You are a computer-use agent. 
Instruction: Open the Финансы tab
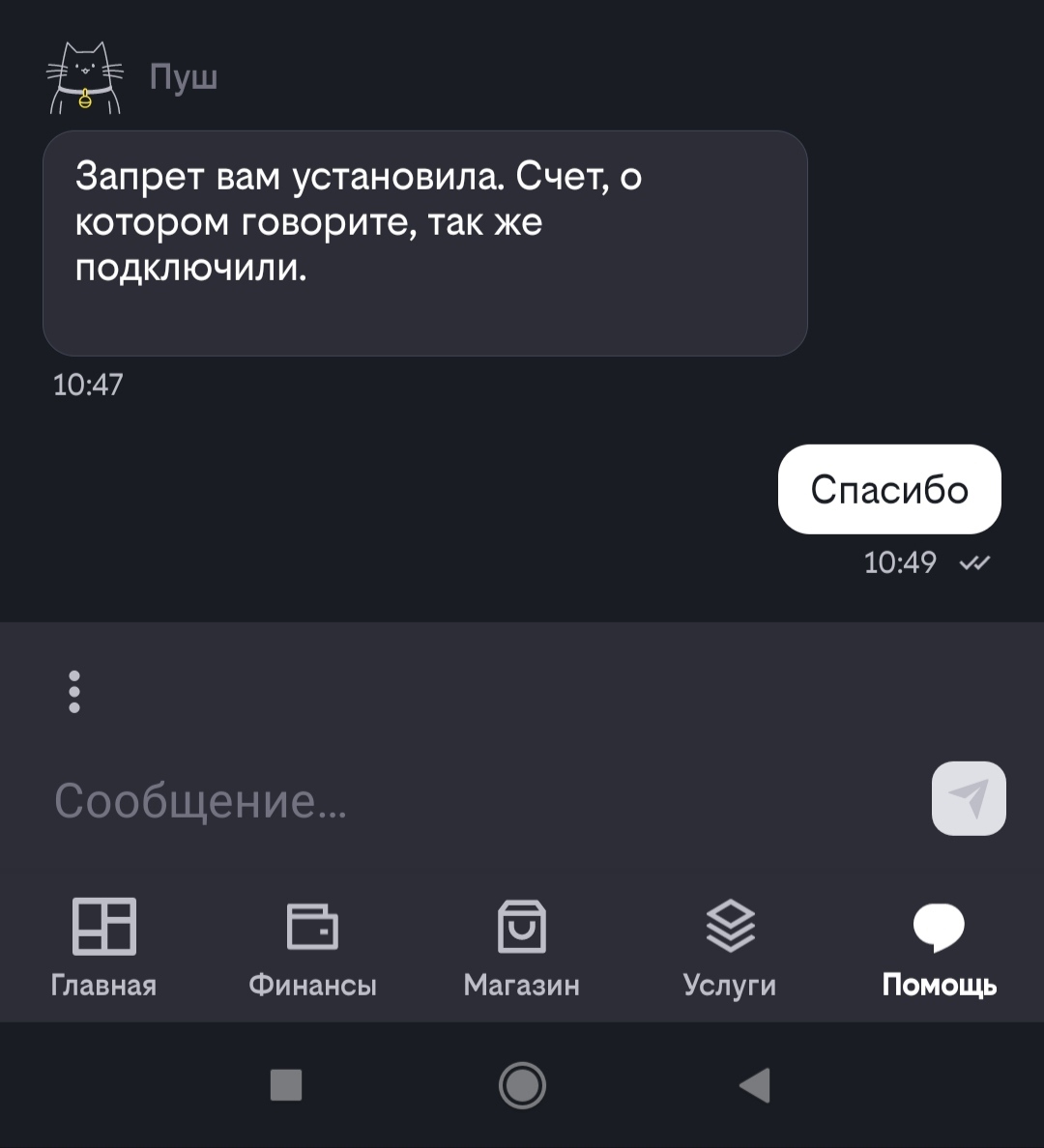312,947
